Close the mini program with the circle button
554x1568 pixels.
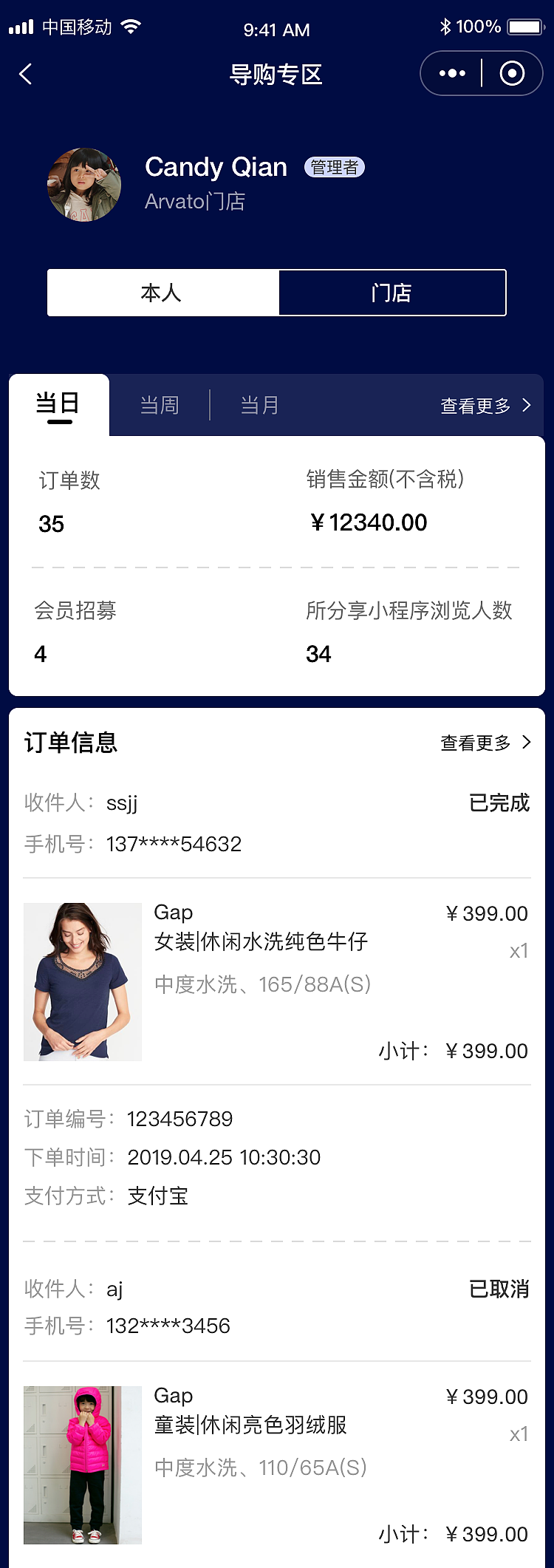[512, 73]
